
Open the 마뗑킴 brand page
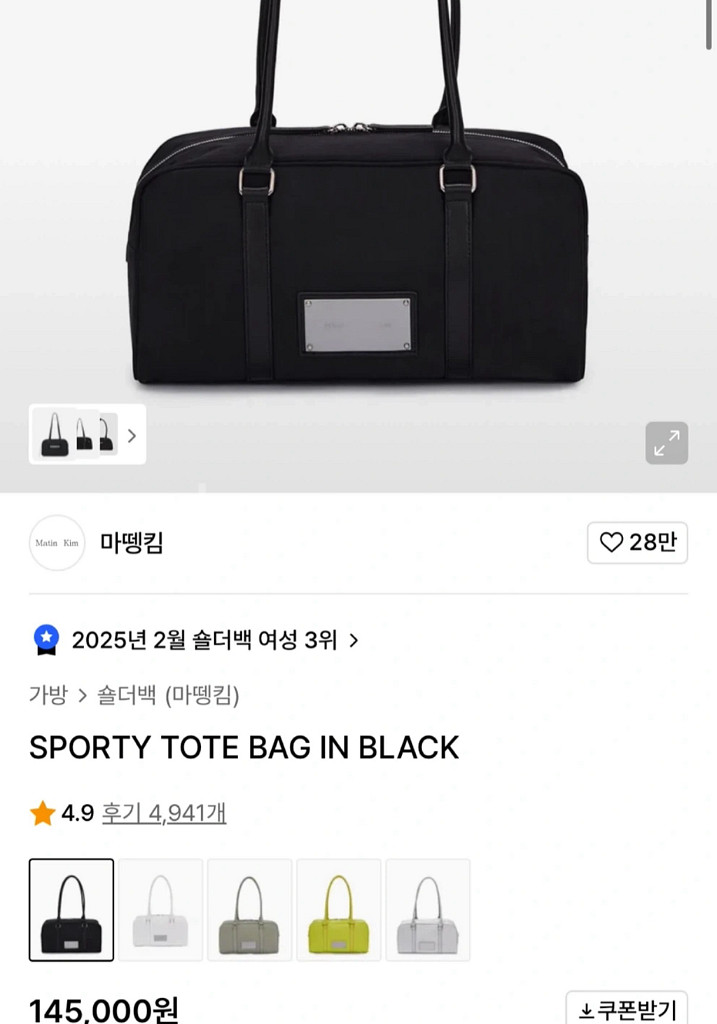tap(131, 543)
